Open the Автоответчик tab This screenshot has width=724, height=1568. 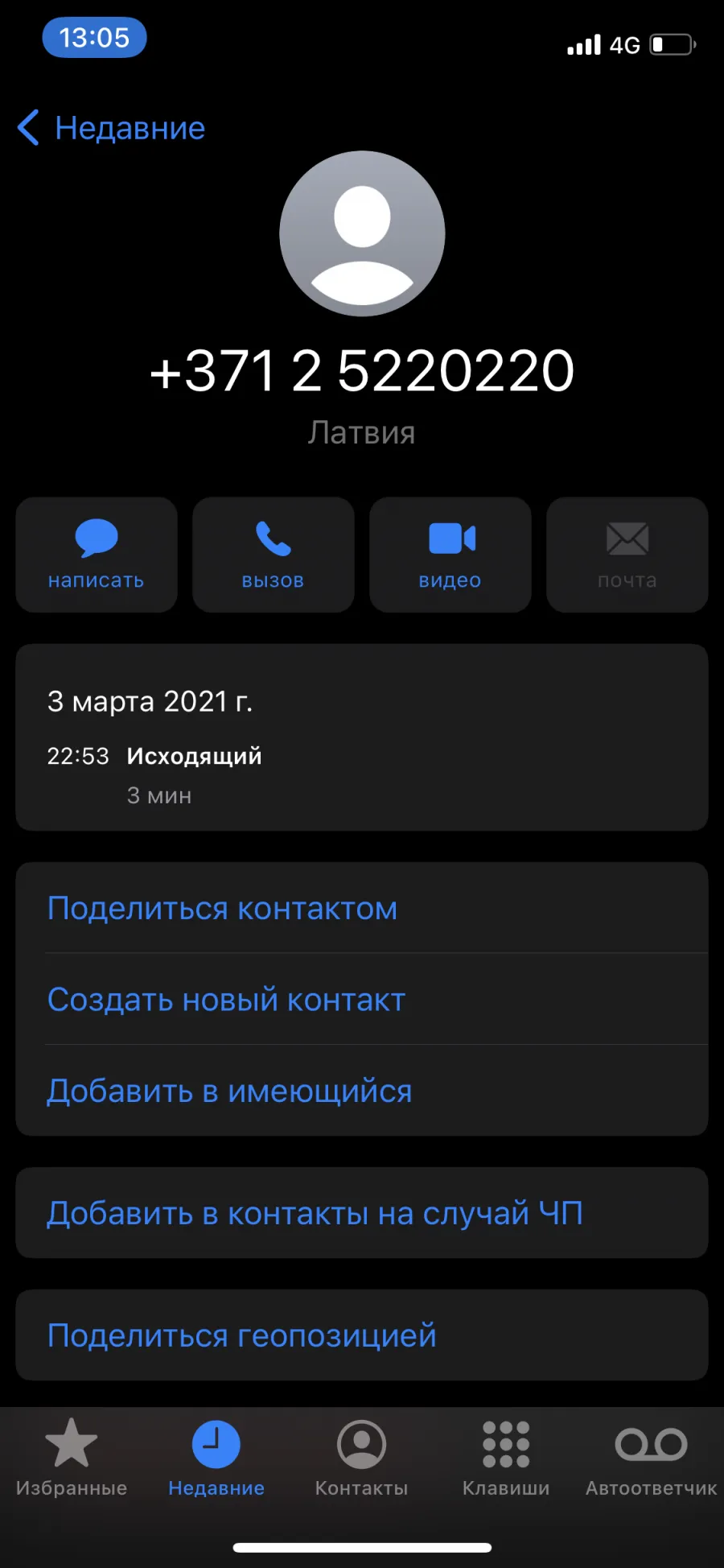[x=651, y=1457]
